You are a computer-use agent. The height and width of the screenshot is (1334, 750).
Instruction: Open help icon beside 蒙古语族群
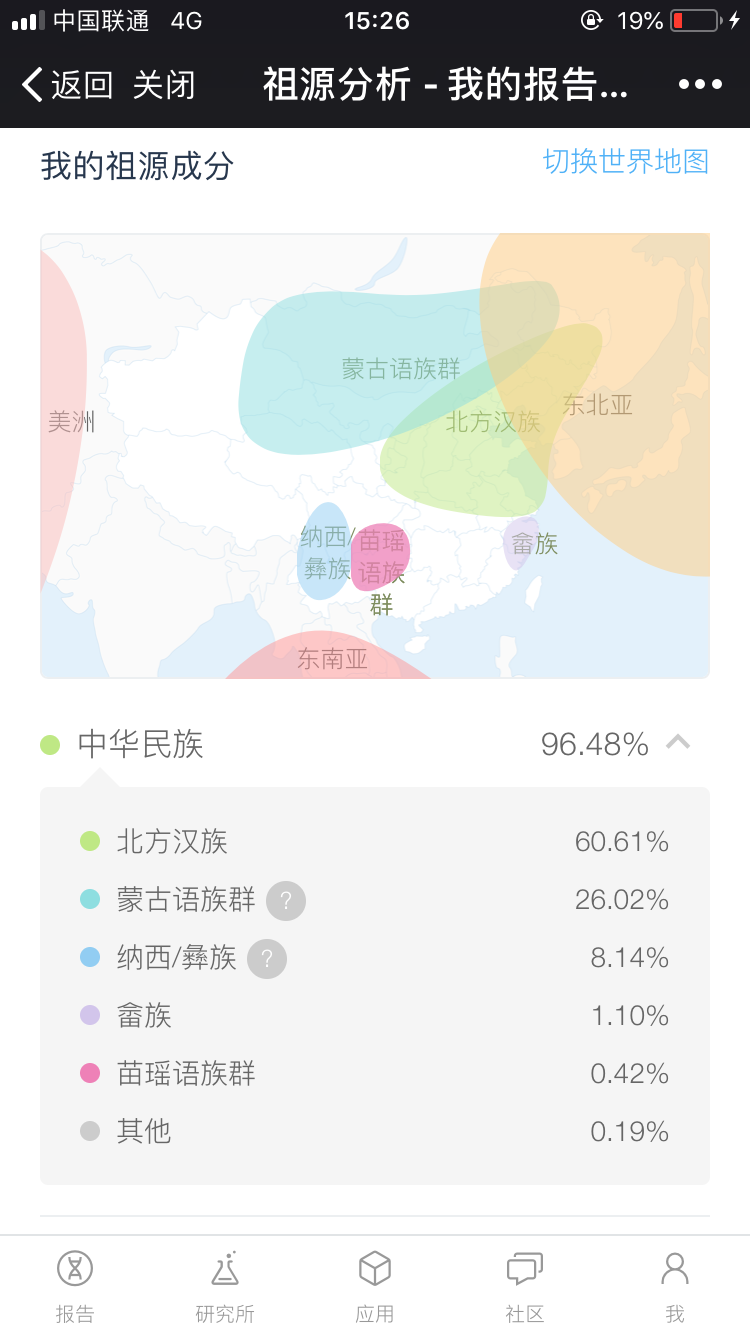coord(286,901)
